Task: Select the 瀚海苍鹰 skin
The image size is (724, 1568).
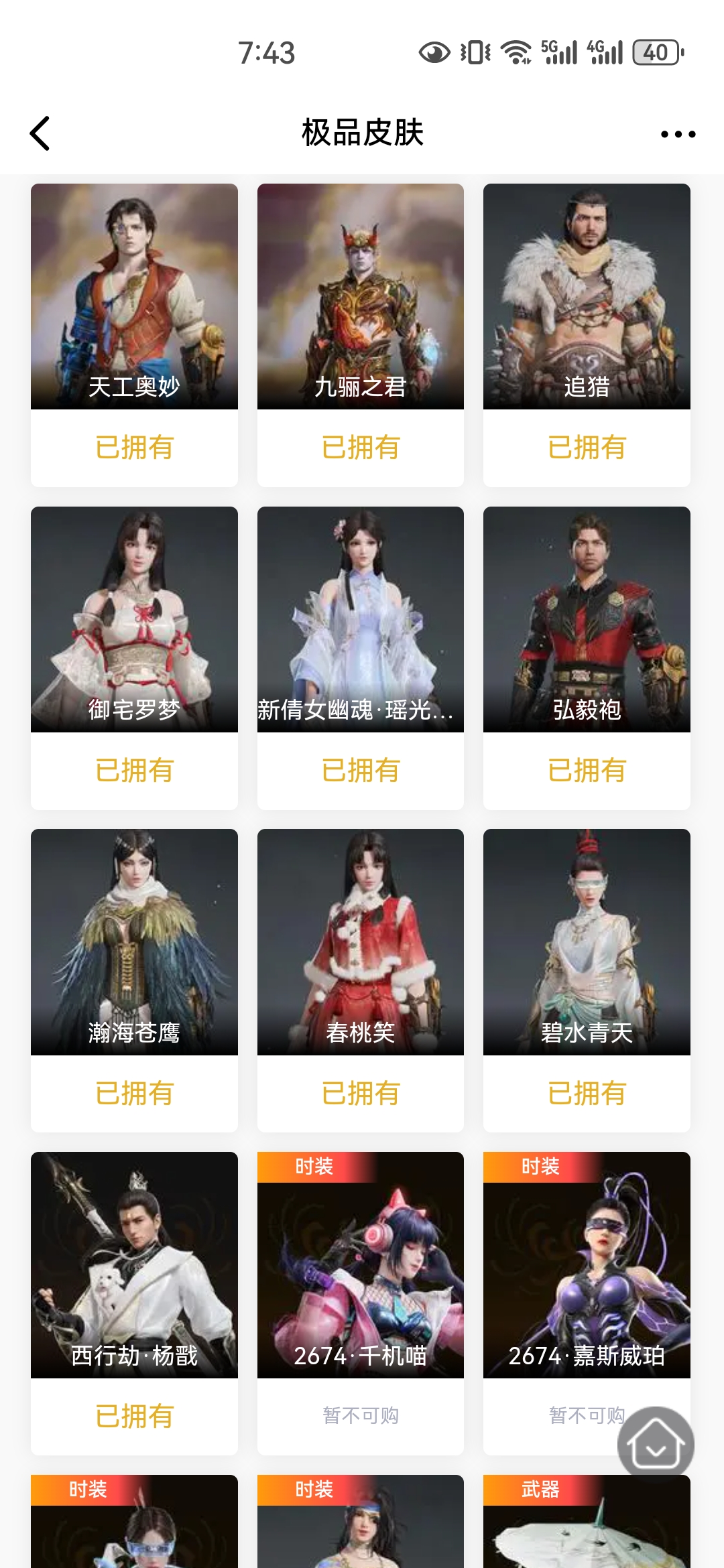Action: point(134,941)
